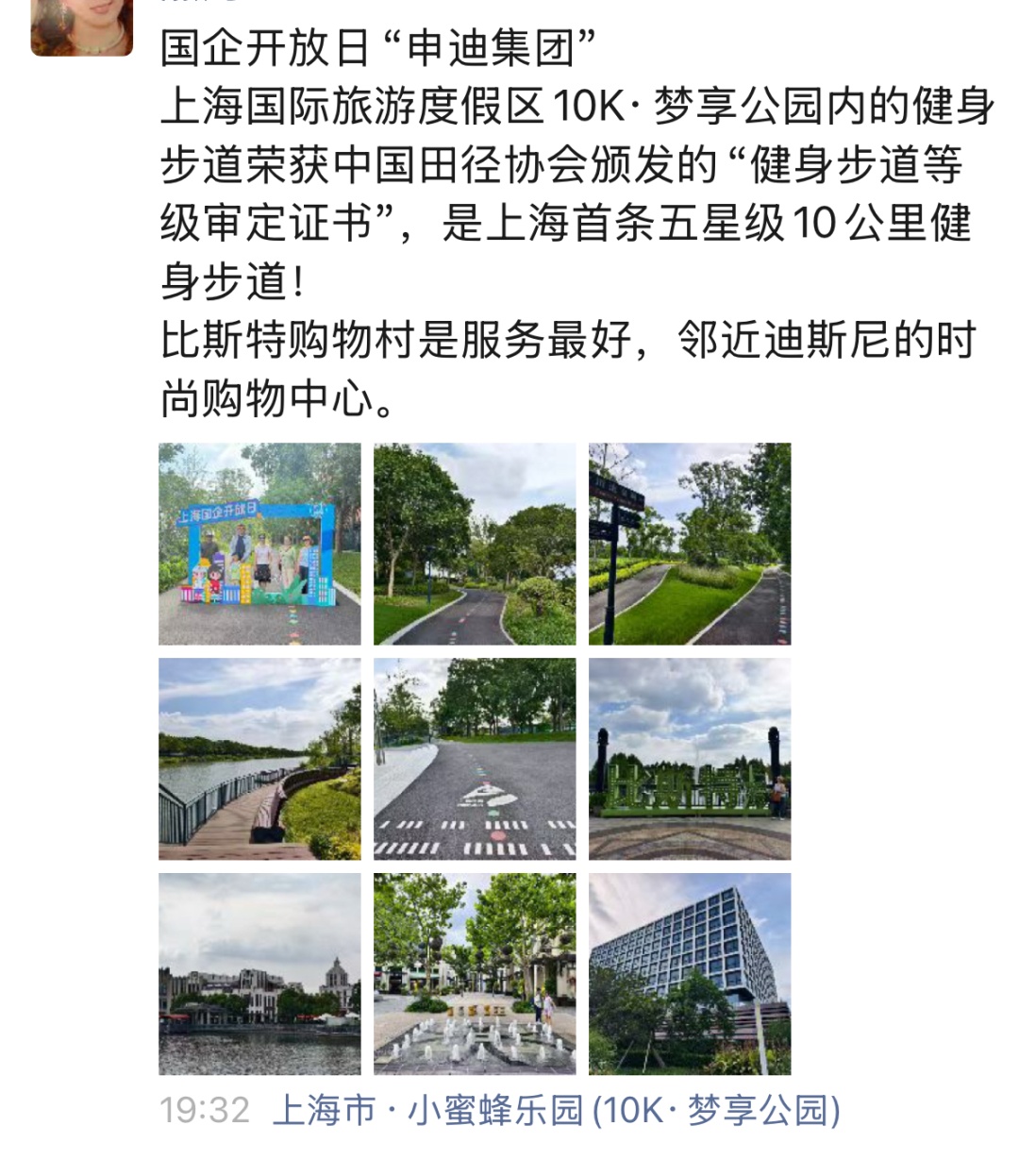
Task: Open the photo with the signpost and lawn
Action: pyautogui.click(x=690, y=544)
